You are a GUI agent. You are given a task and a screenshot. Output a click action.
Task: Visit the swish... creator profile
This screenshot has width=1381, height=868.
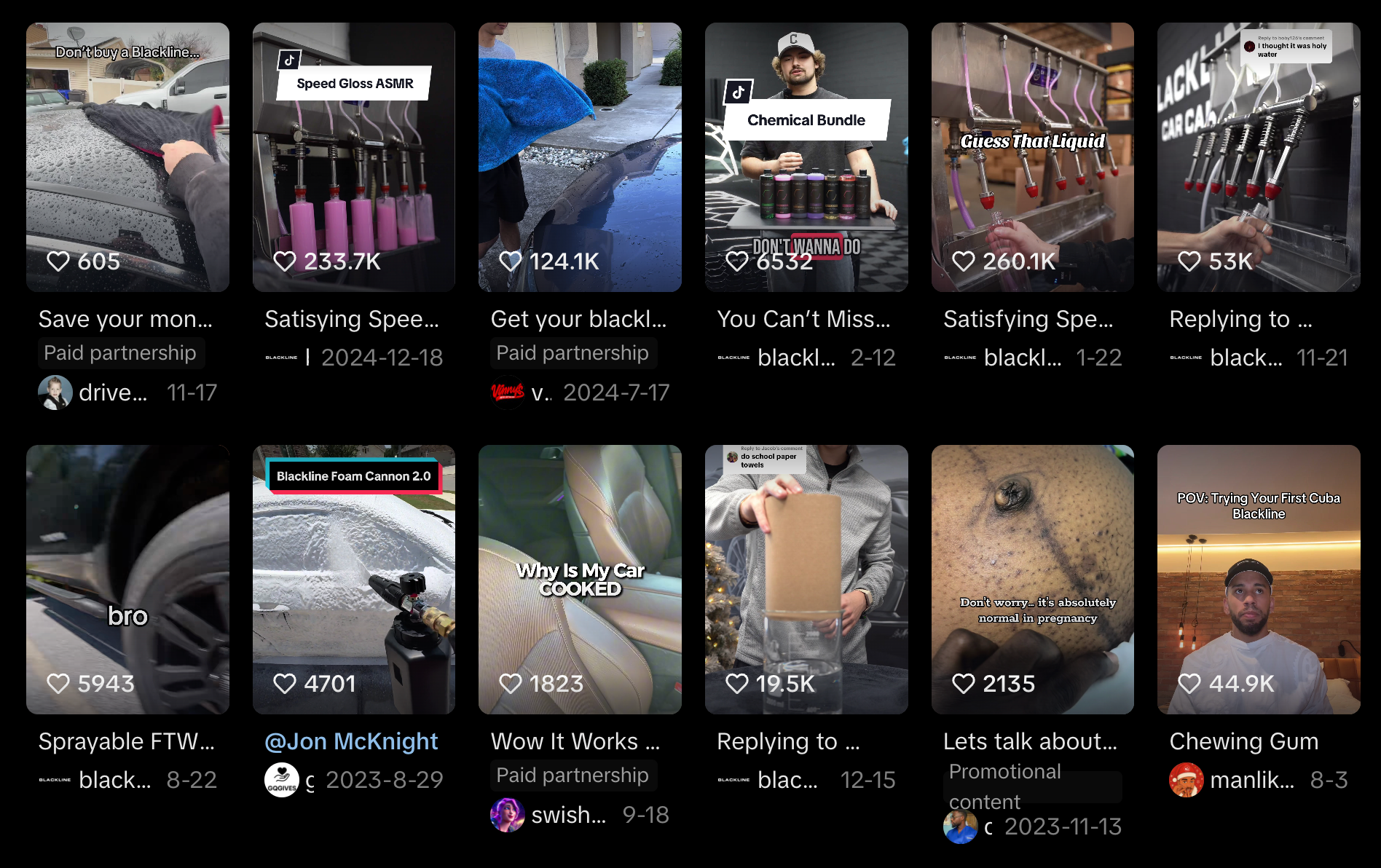[568, 815]
